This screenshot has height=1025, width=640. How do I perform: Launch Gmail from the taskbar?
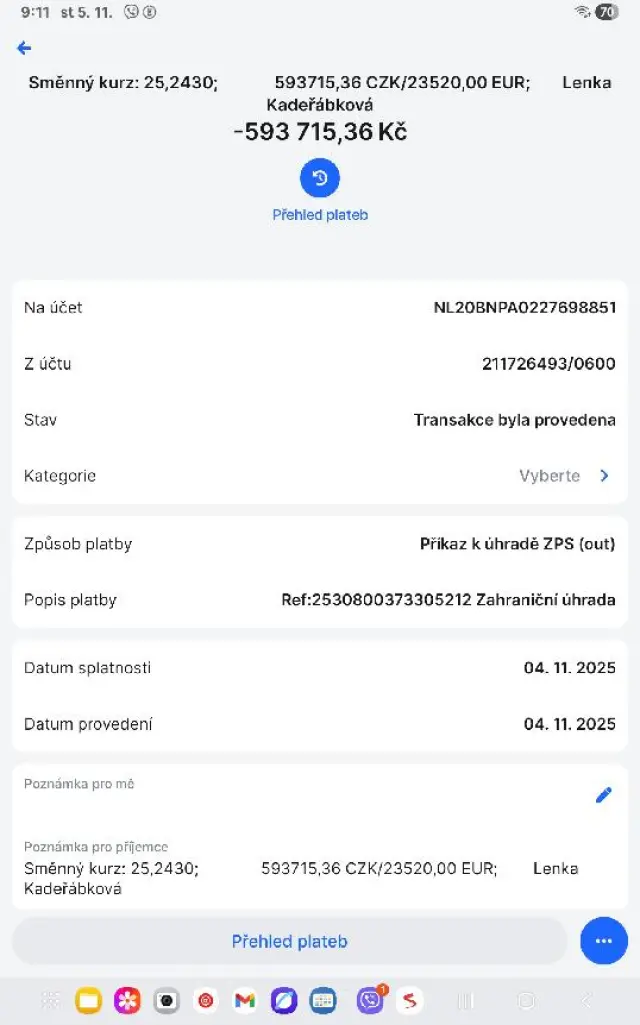[x=245, y=1000]
